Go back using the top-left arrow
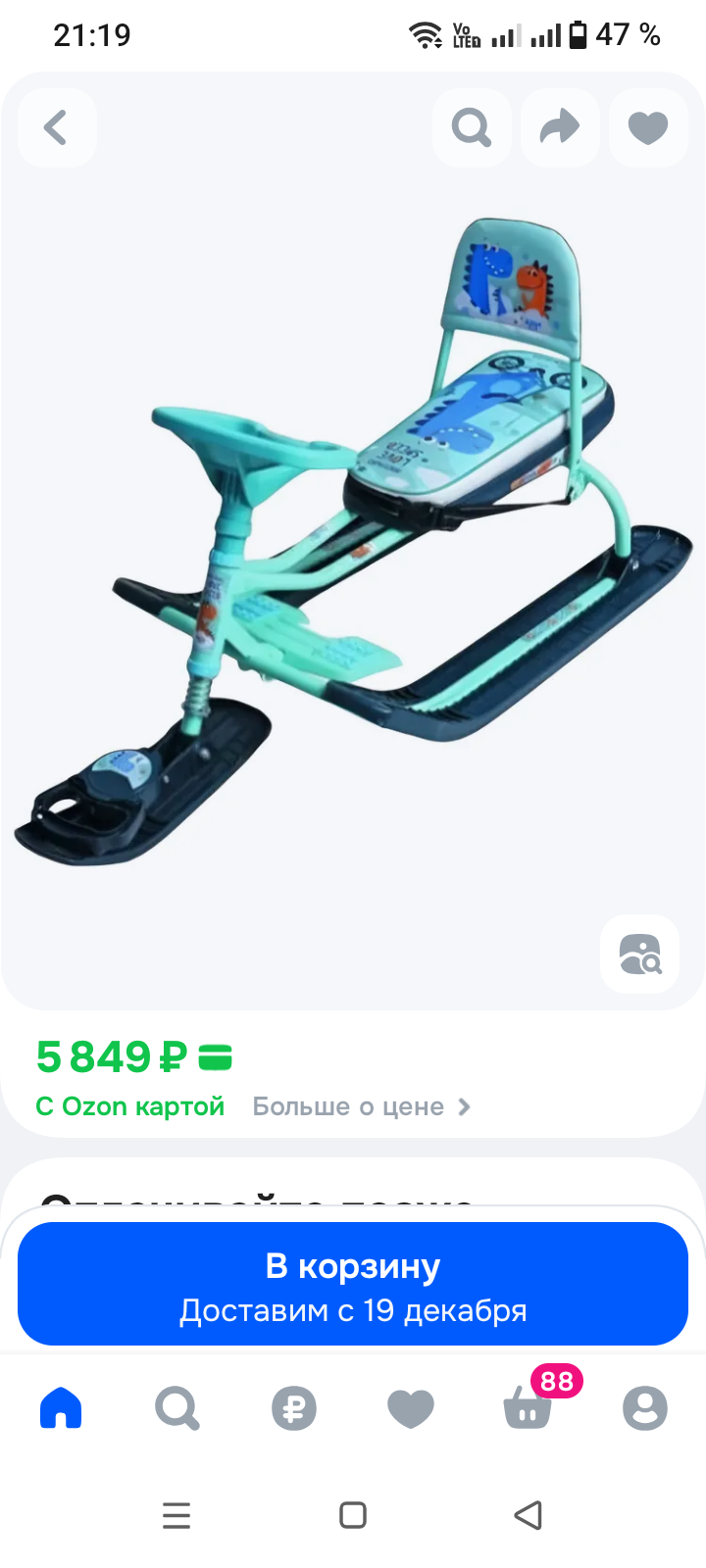This screenshot has width=706, height=1568. point(56,127)
